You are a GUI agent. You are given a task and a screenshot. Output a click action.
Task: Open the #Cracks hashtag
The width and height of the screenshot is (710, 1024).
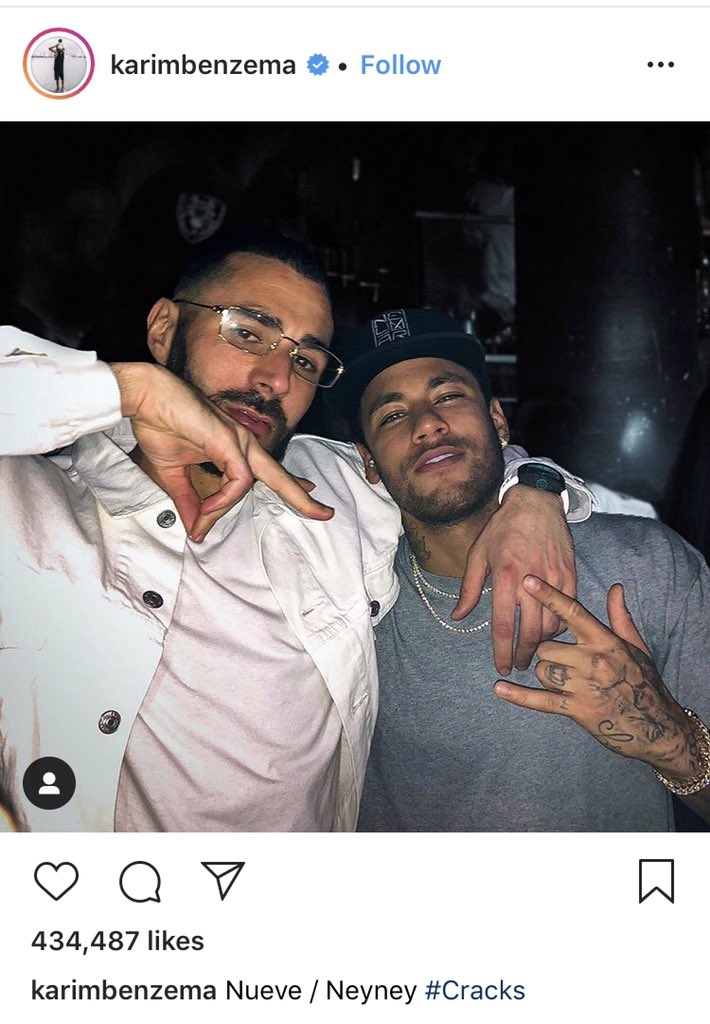474,991
